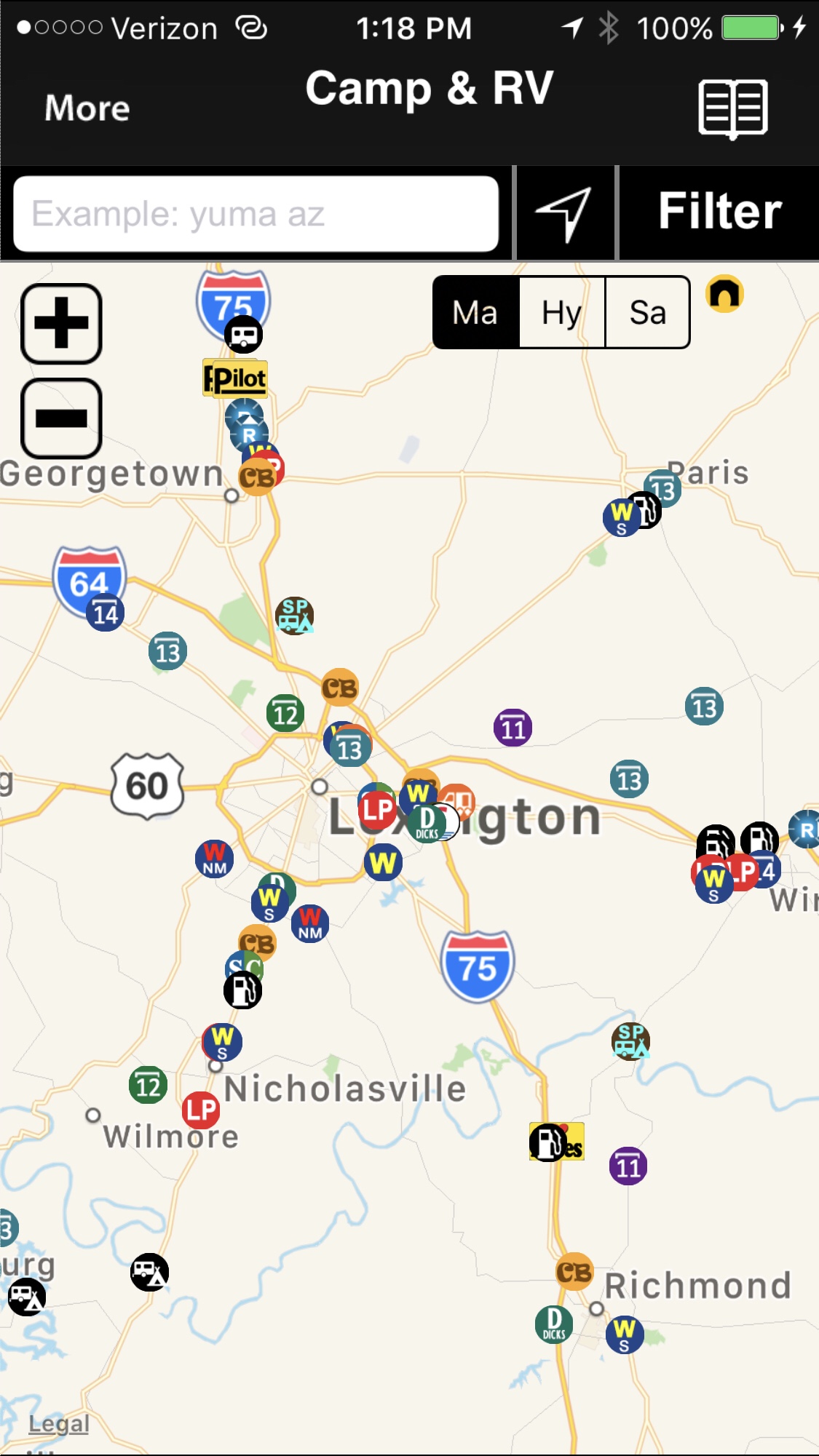Screen dimensions: 819x1456
Task: Tap the yellow tunnel icon
Action: tap(724, 294)
